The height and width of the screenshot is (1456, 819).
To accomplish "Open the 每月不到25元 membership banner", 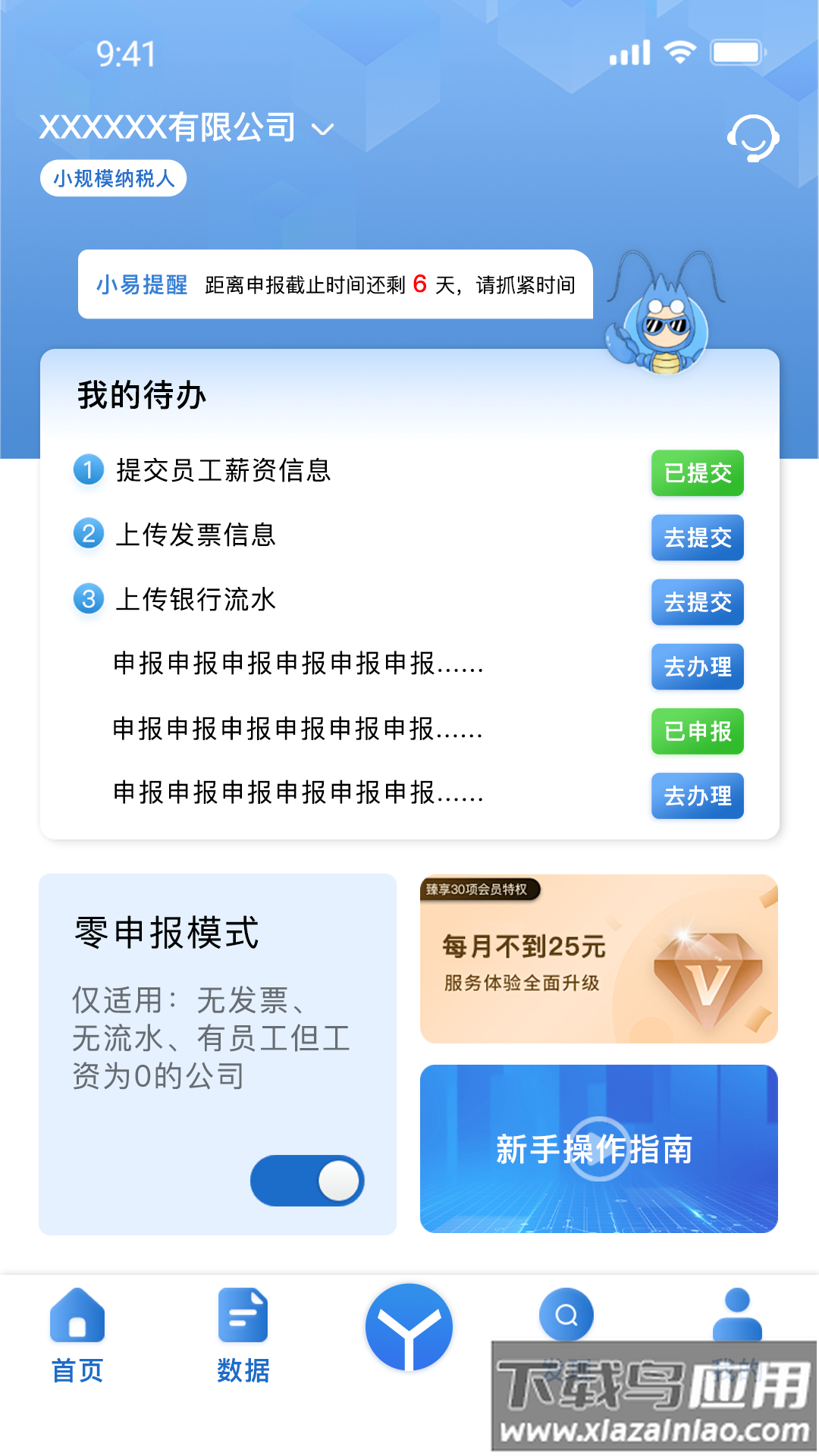I will pyautogui.click(x=598, y=959).
